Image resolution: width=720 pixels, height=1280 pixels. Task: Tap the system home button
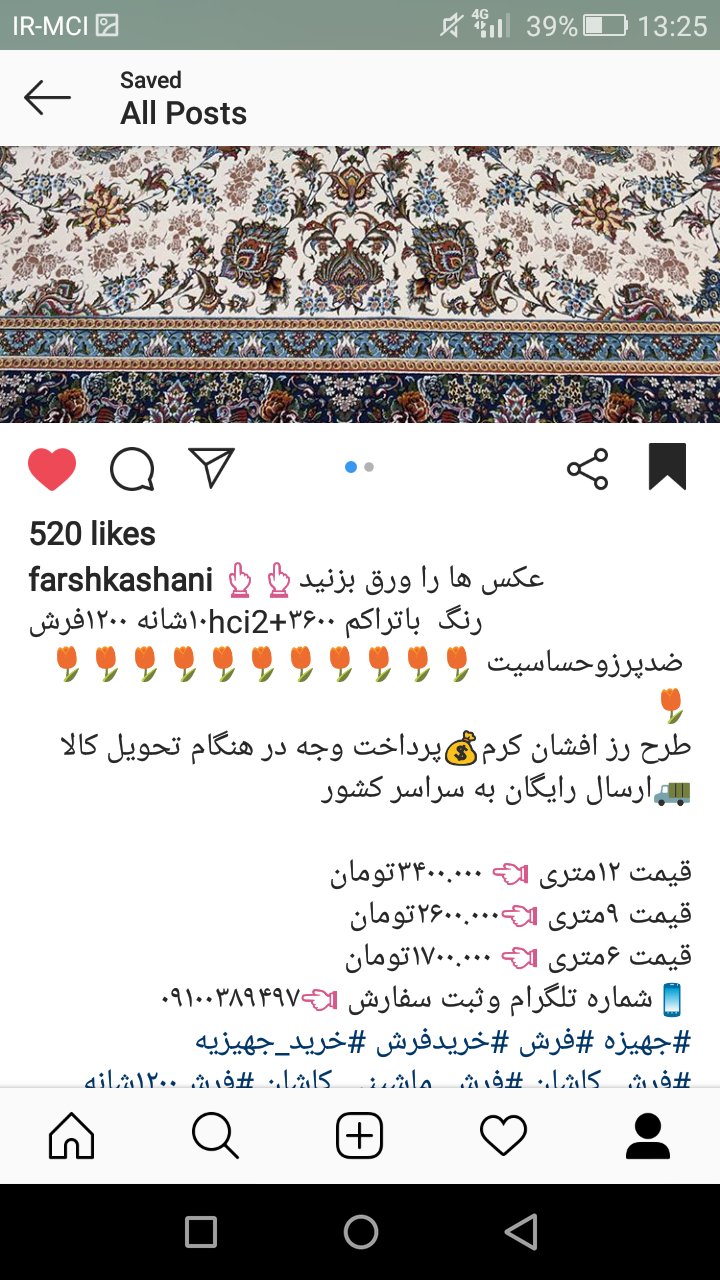tap(360, 1232)
